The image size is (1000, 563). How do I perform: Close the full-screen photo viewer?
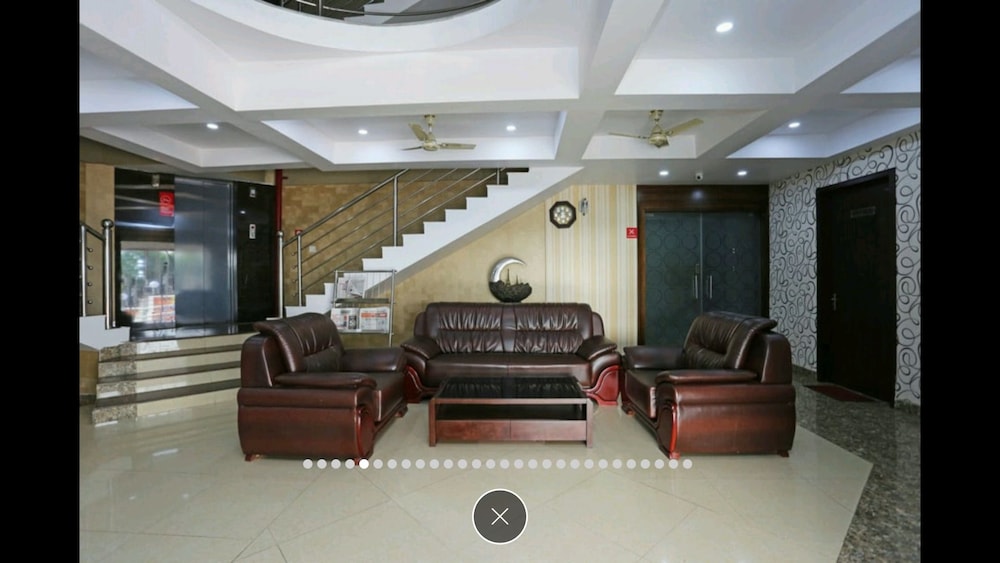coord(500,516)
